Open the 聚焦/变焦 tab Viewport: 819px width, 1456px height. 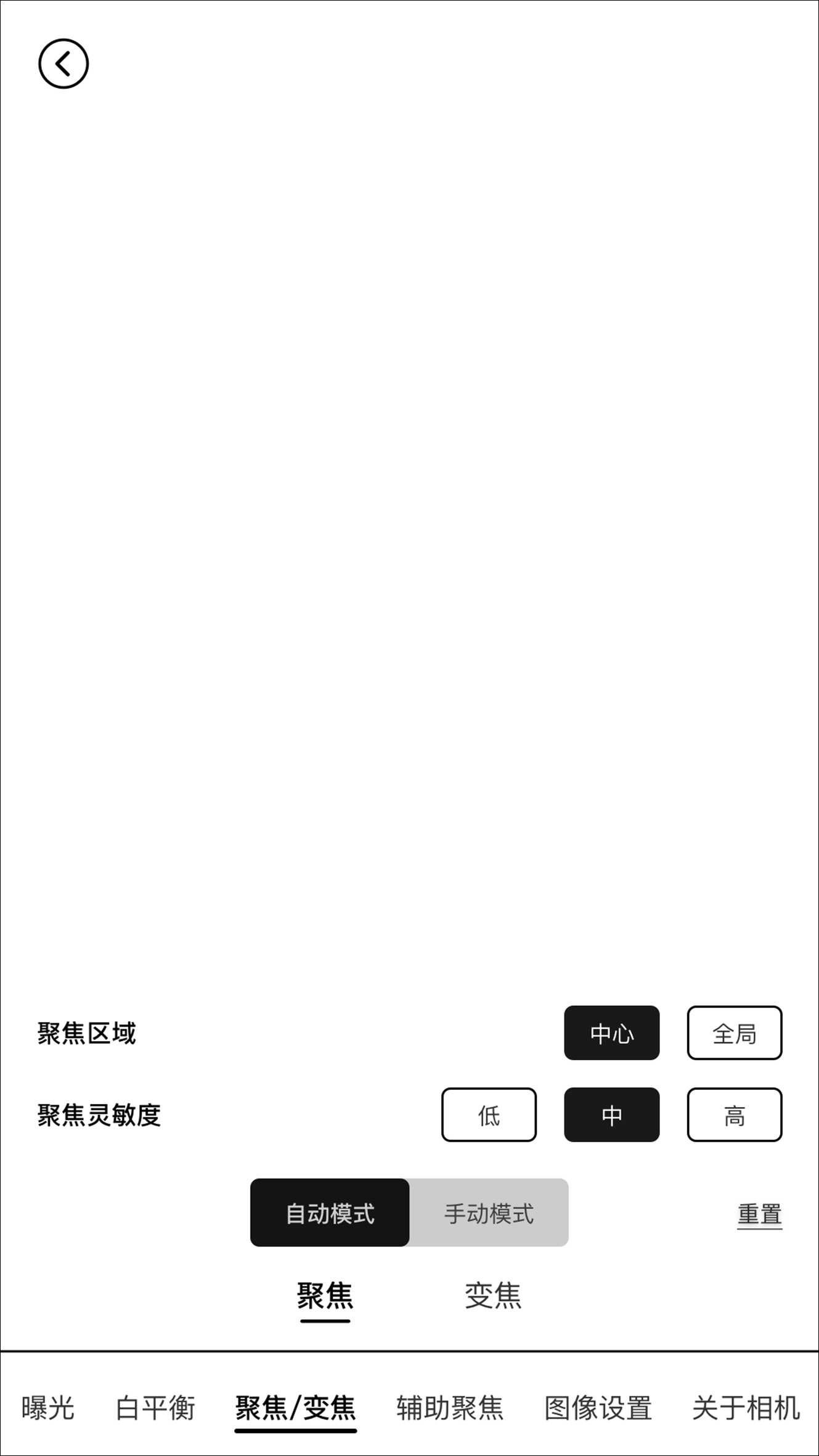(x=295, y=1408)
